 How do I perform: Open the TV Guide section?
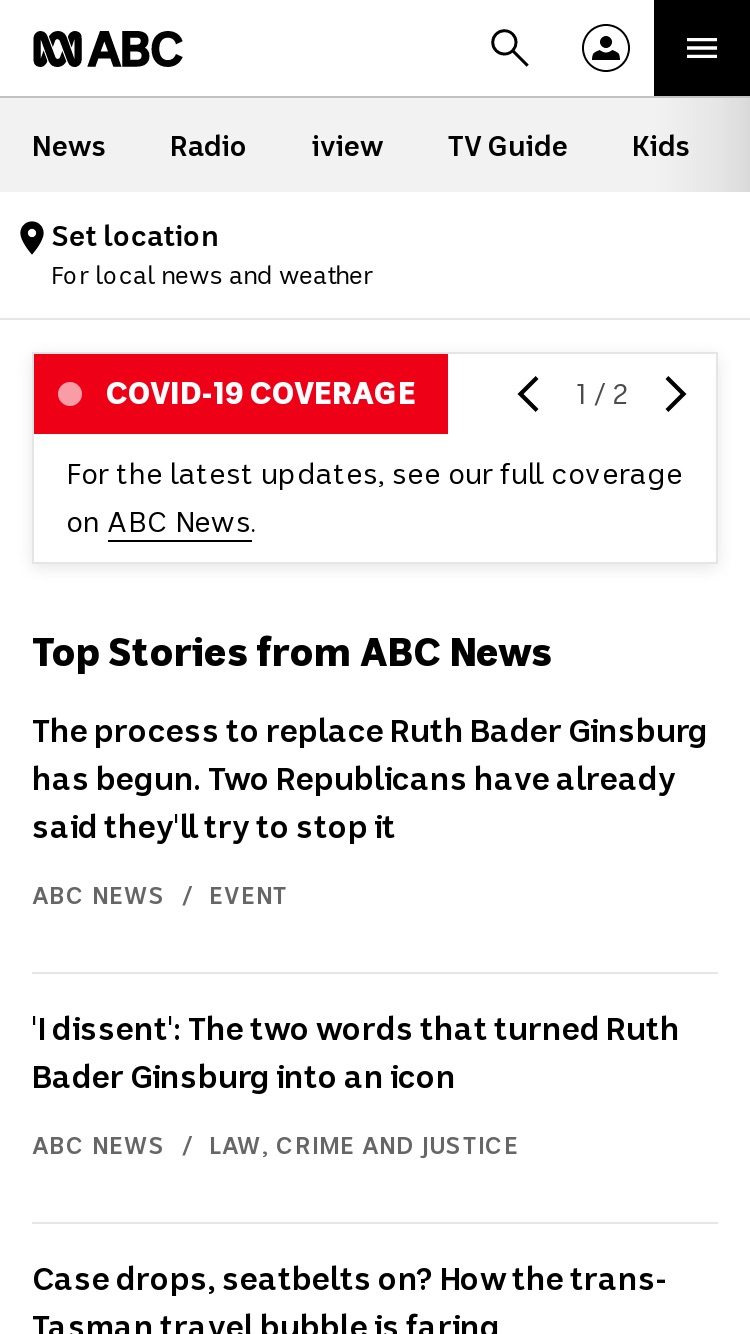(508, 146)
